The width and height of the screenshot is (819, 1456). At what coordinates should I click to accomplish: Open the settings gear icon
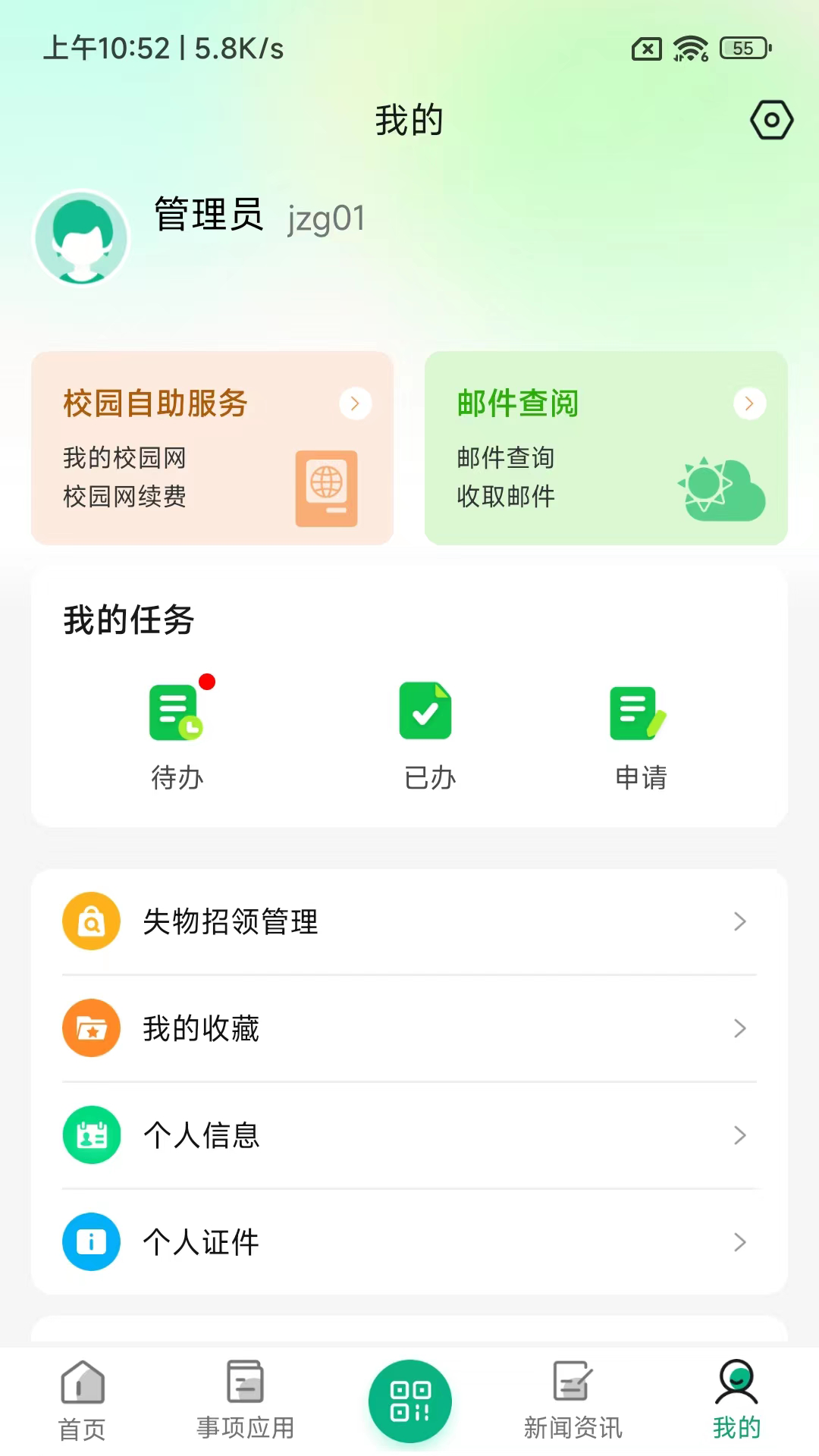point(771,119)
